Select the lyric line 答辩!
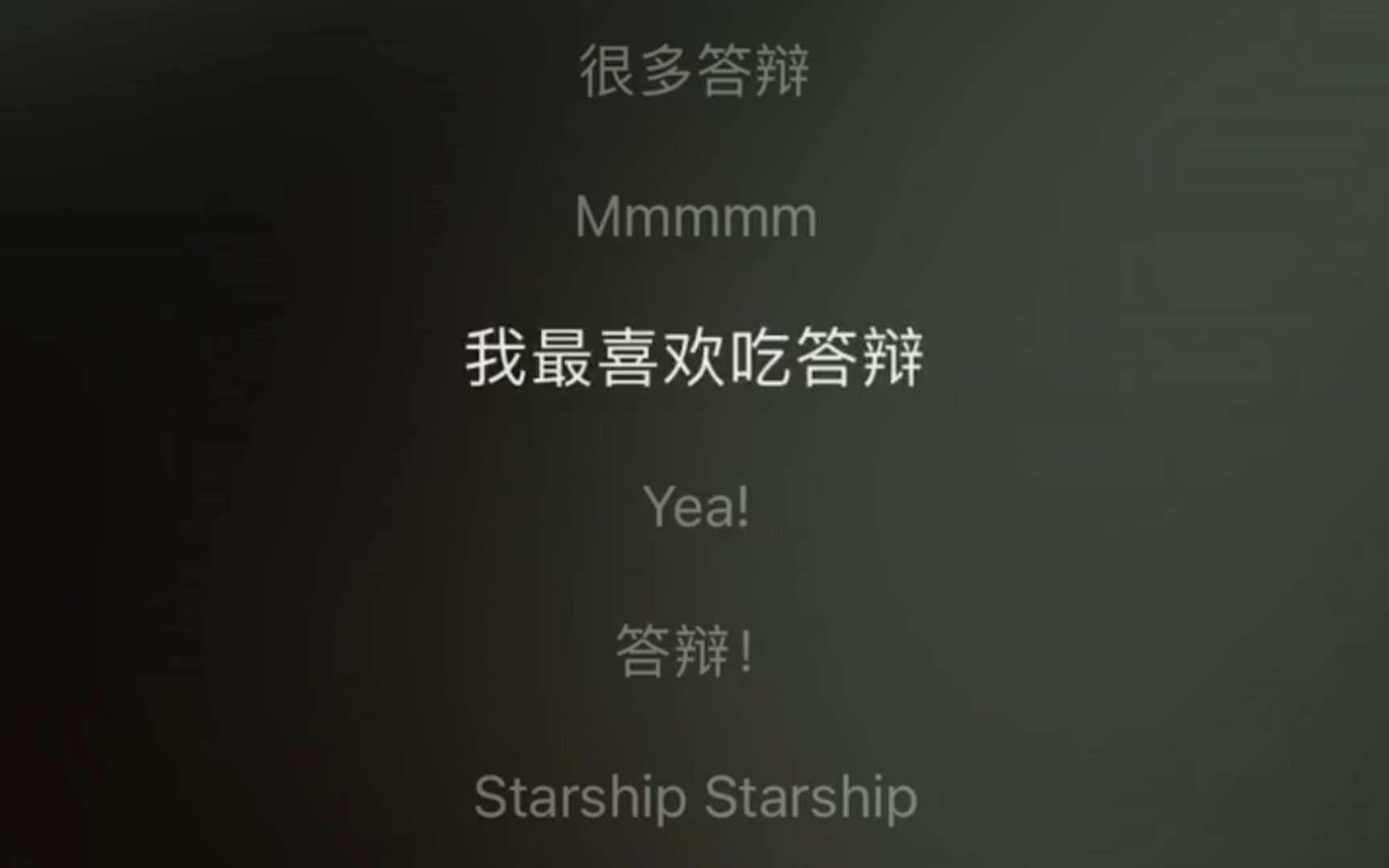Image resolution: width=1389 pixels, height=868 pixels. click(x=686, y=651)
